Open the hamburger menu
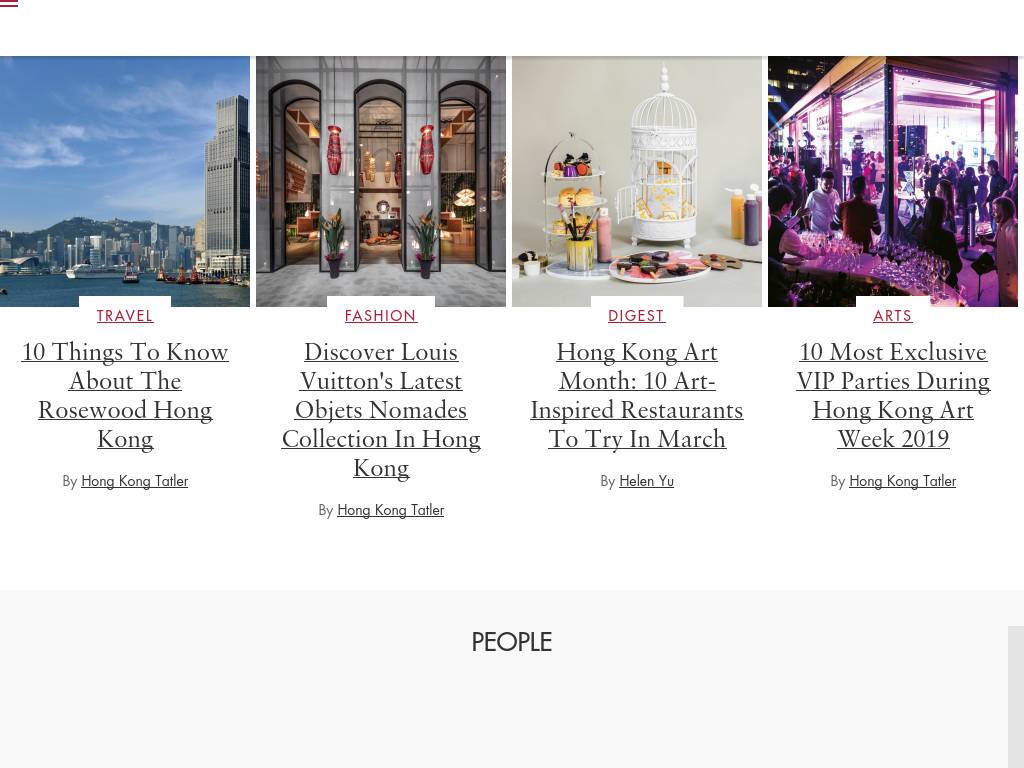1024x768 pixels. pos(9,3)
